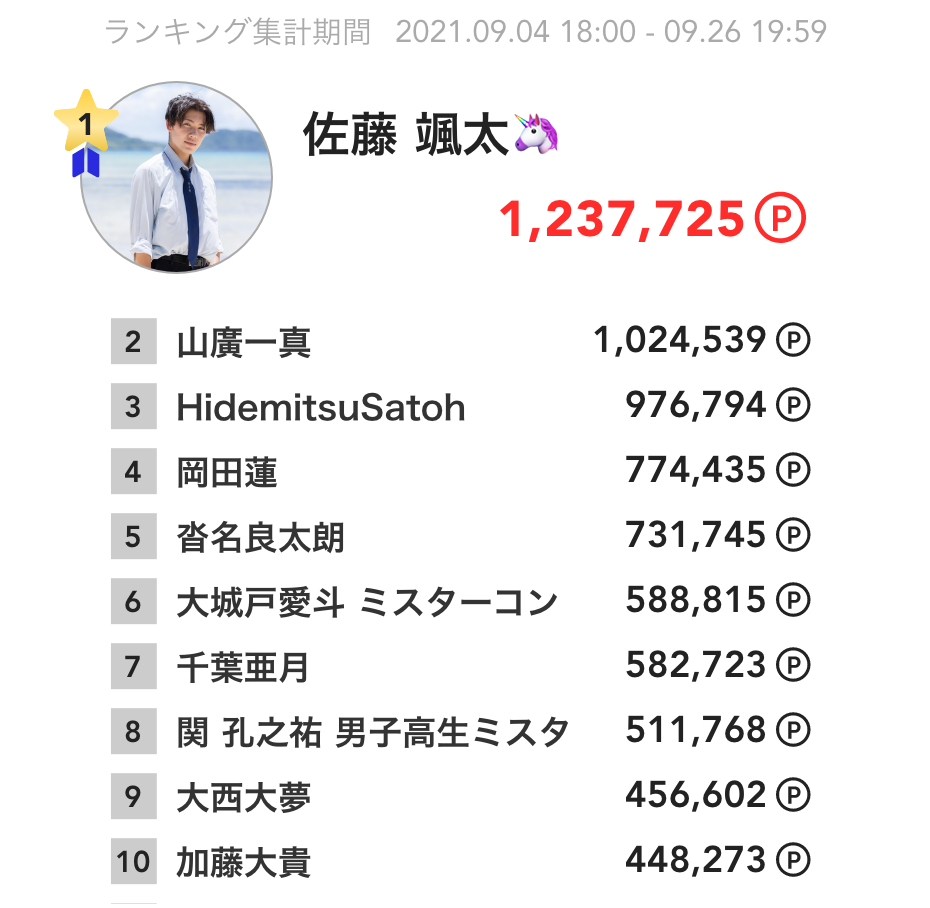
Task: Open 大城戸愛斗 ミスターコン entry
Action: point(366,603)
